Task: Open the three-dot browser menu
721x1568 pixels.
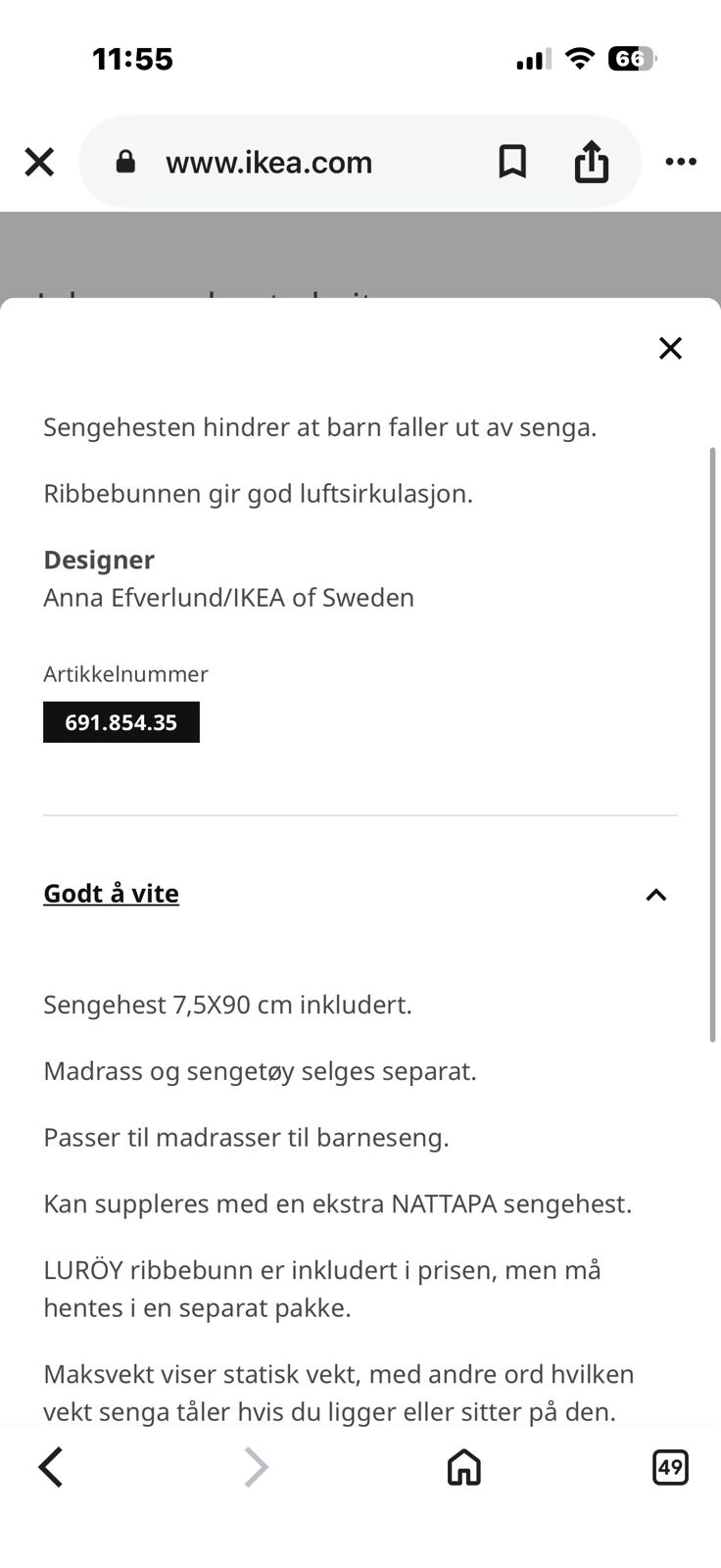Action: coord(680,162)
